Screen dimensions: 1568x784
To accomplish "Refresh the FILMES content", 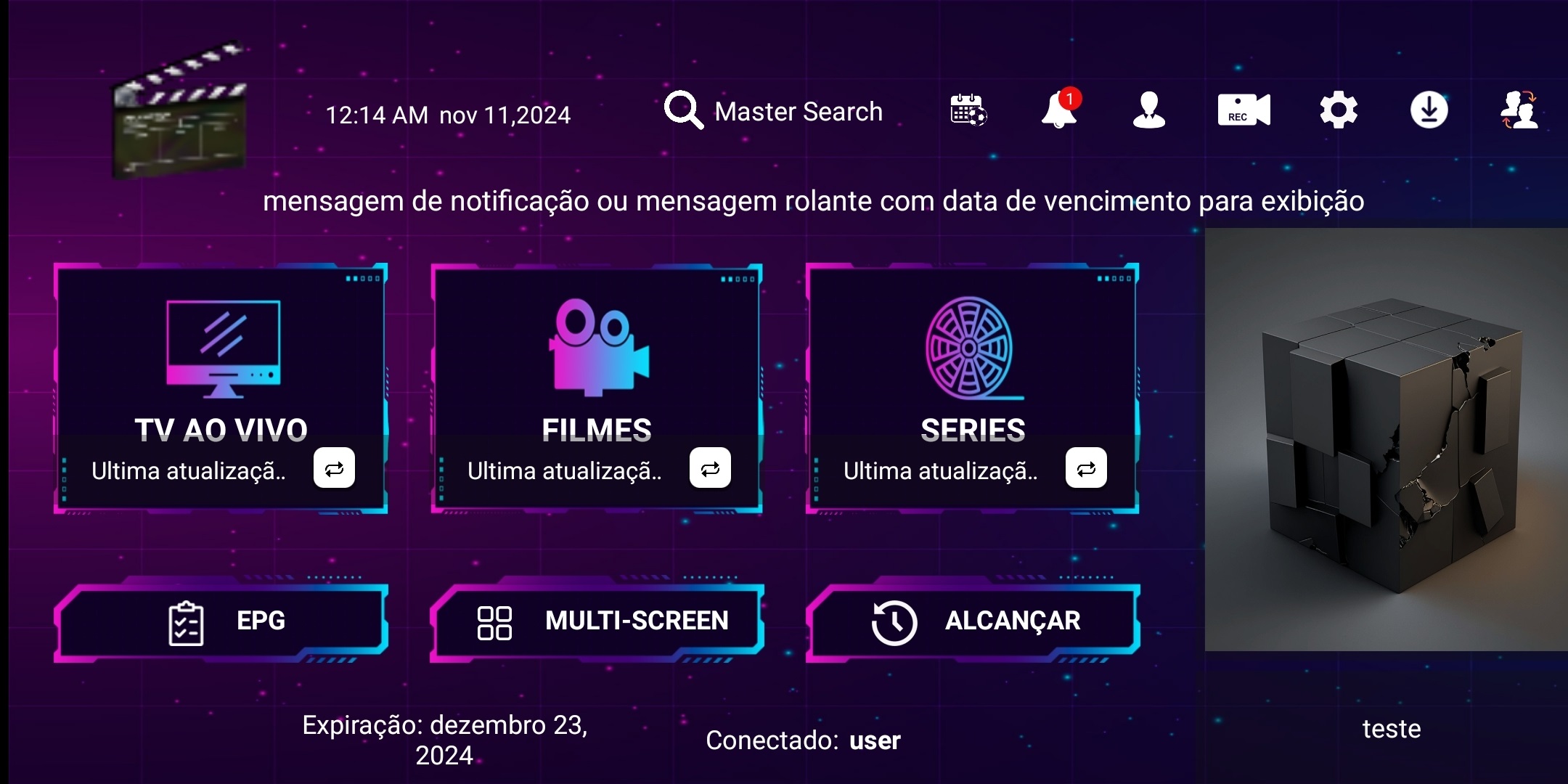I will click(710, 468).
